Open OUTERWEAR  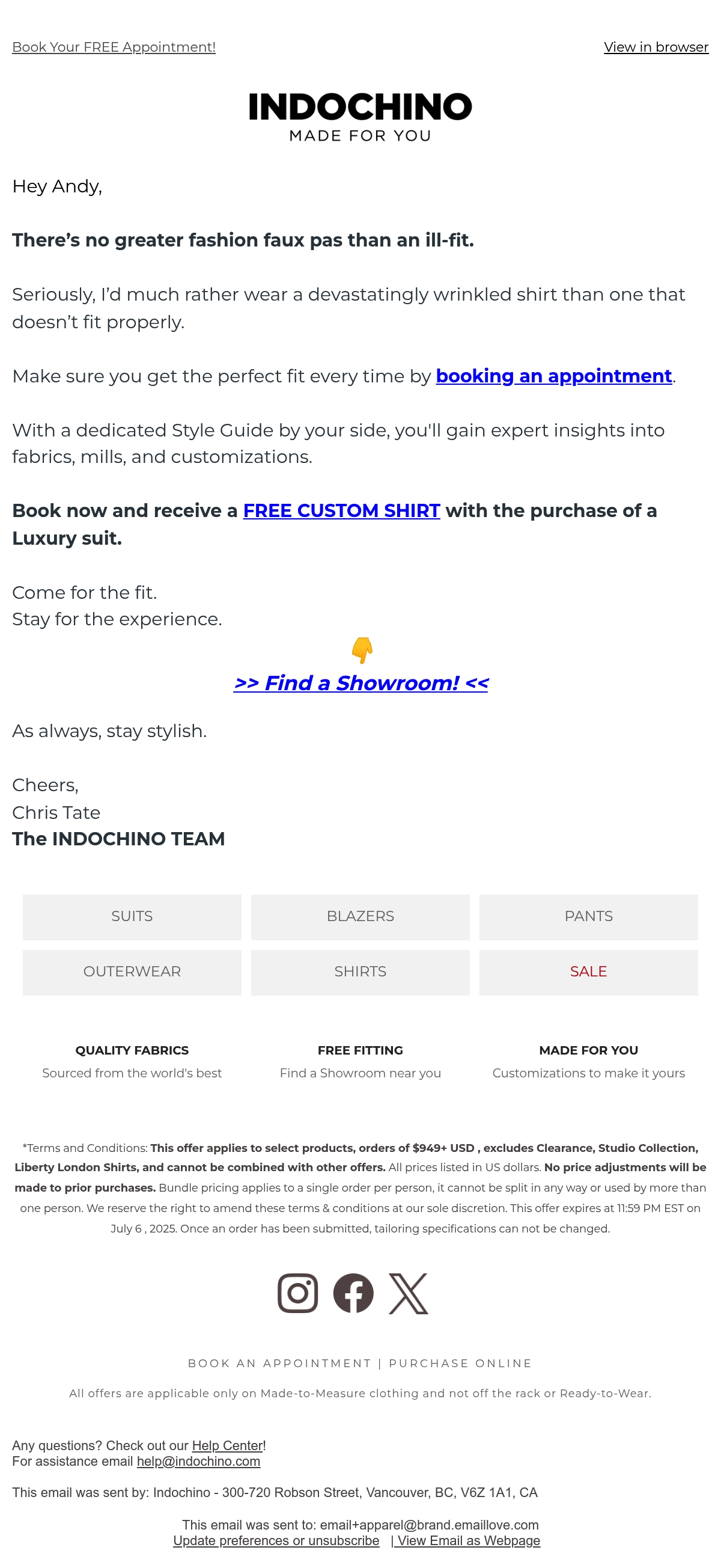click(x=132, y=972)
